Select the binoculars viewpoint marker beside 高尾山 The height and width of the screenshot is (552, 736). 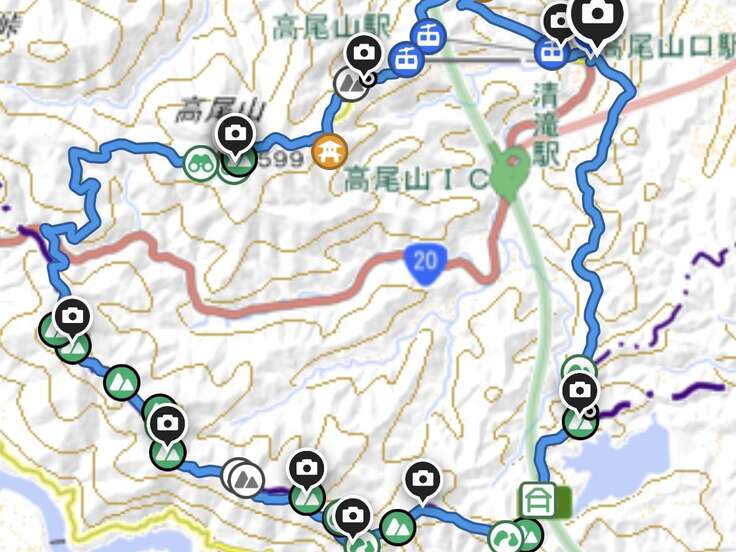tap(200, 162)
